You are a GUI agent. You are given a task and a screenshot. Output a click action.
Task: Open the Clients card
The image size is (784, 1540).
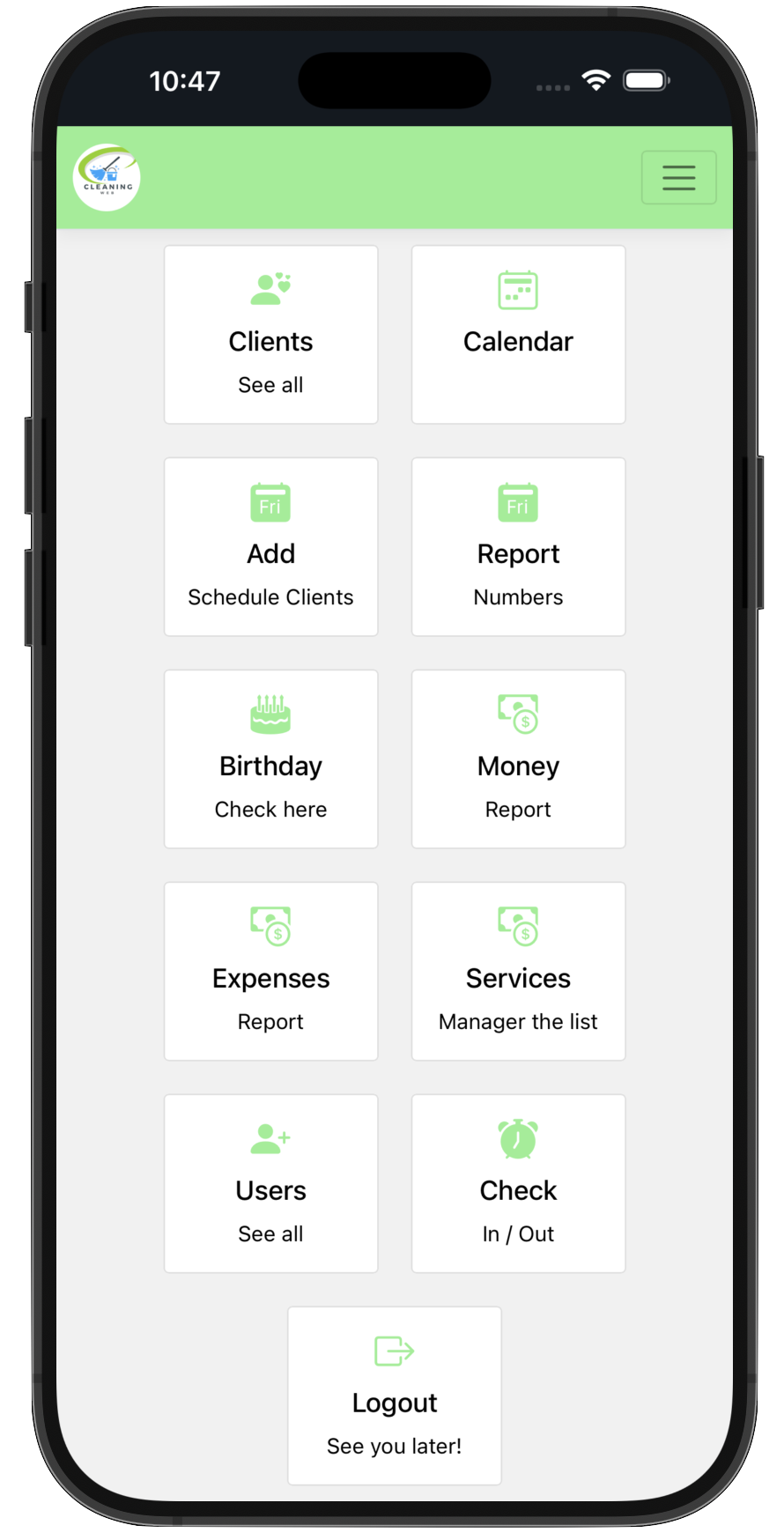270,335
